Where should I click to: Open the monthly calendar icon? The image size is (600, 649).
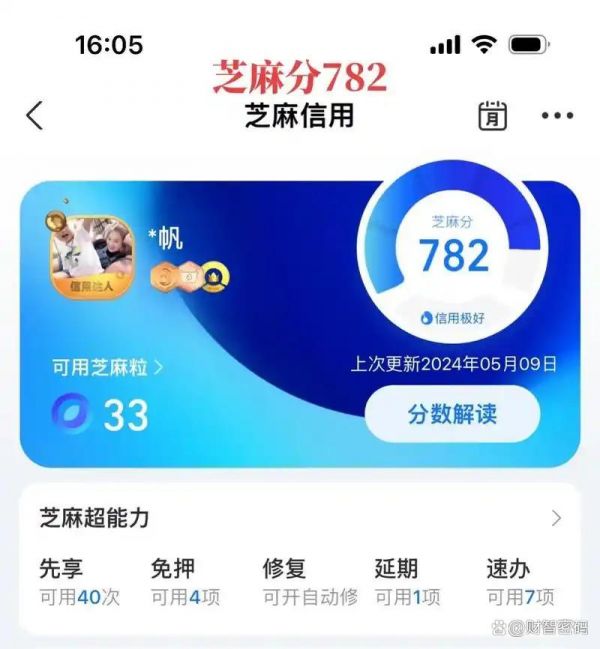coord(492,115)
